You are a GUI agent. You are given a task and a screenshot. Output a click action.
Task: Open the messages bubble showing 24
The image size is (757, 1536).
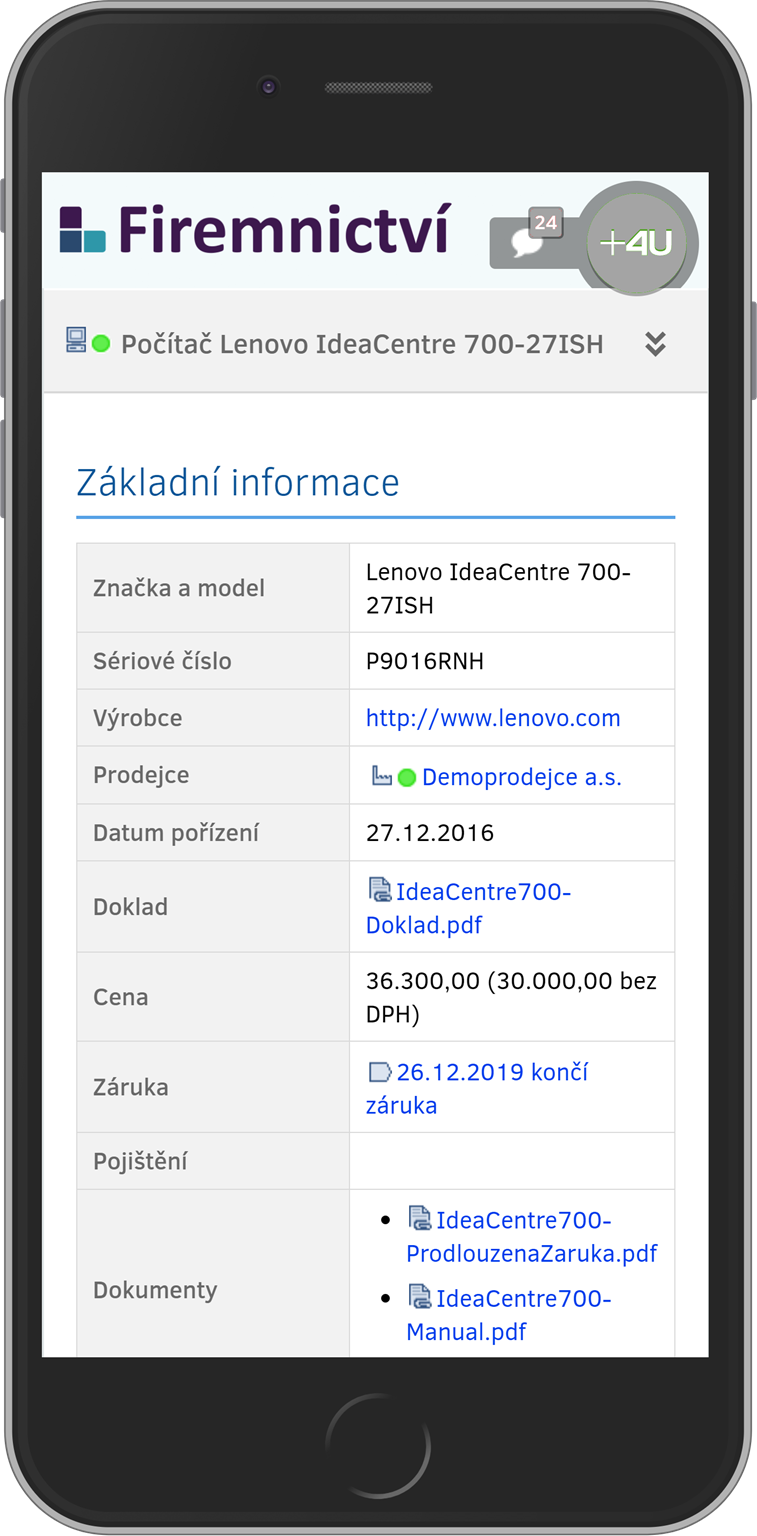[527, 240]
